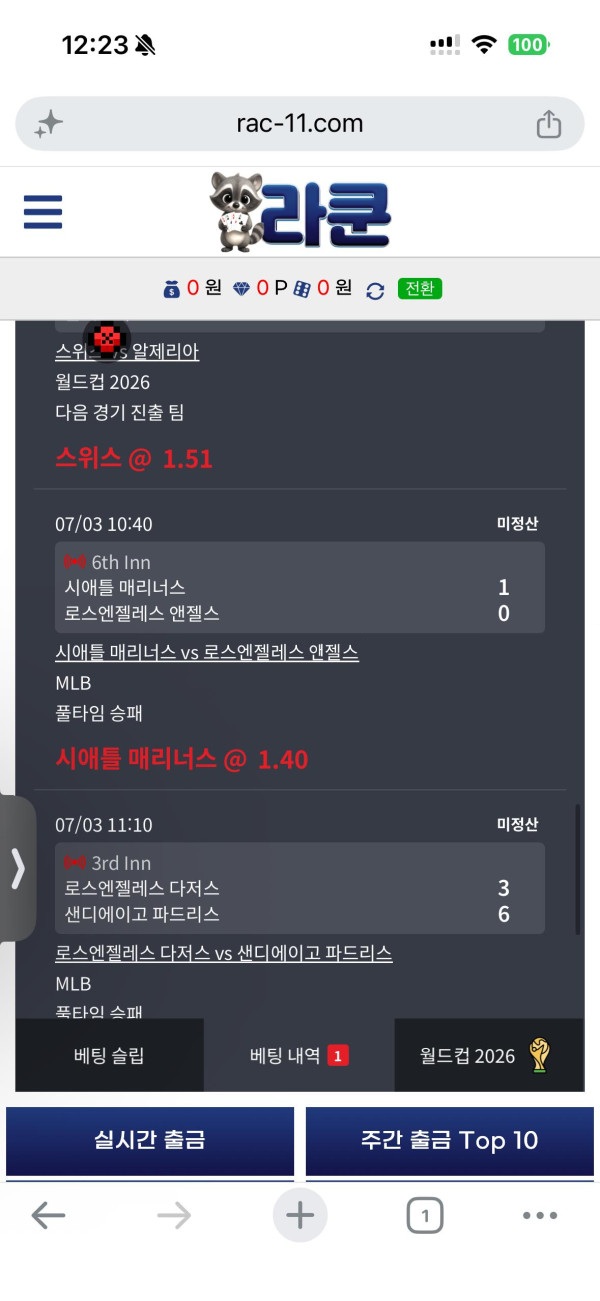Open the 로스엔젤레스 다저스 vs 샌디에이고 파드리스 link

coord(224,953)
